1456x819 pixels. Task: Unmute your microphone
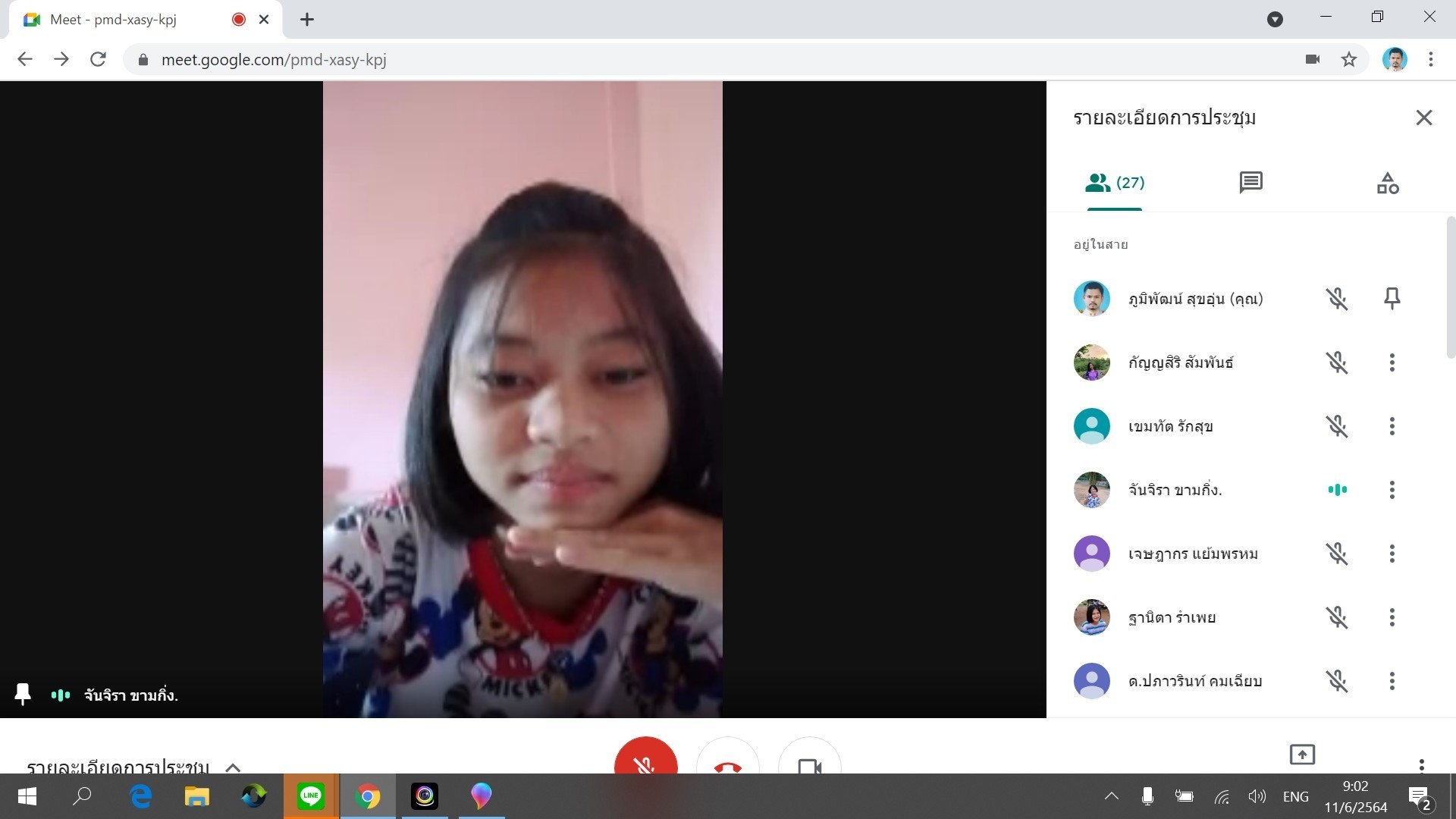click(x=645, y=761)
